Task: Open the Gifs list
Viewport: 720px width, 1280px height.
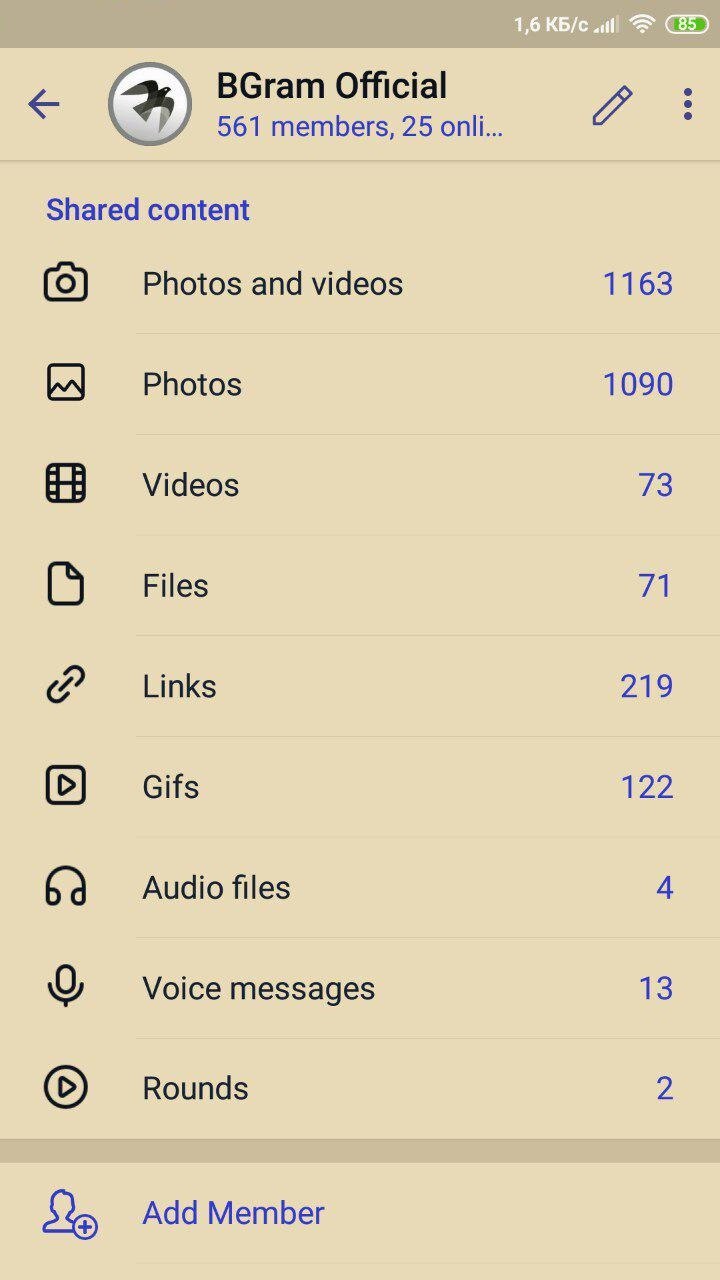Action: 360,787
